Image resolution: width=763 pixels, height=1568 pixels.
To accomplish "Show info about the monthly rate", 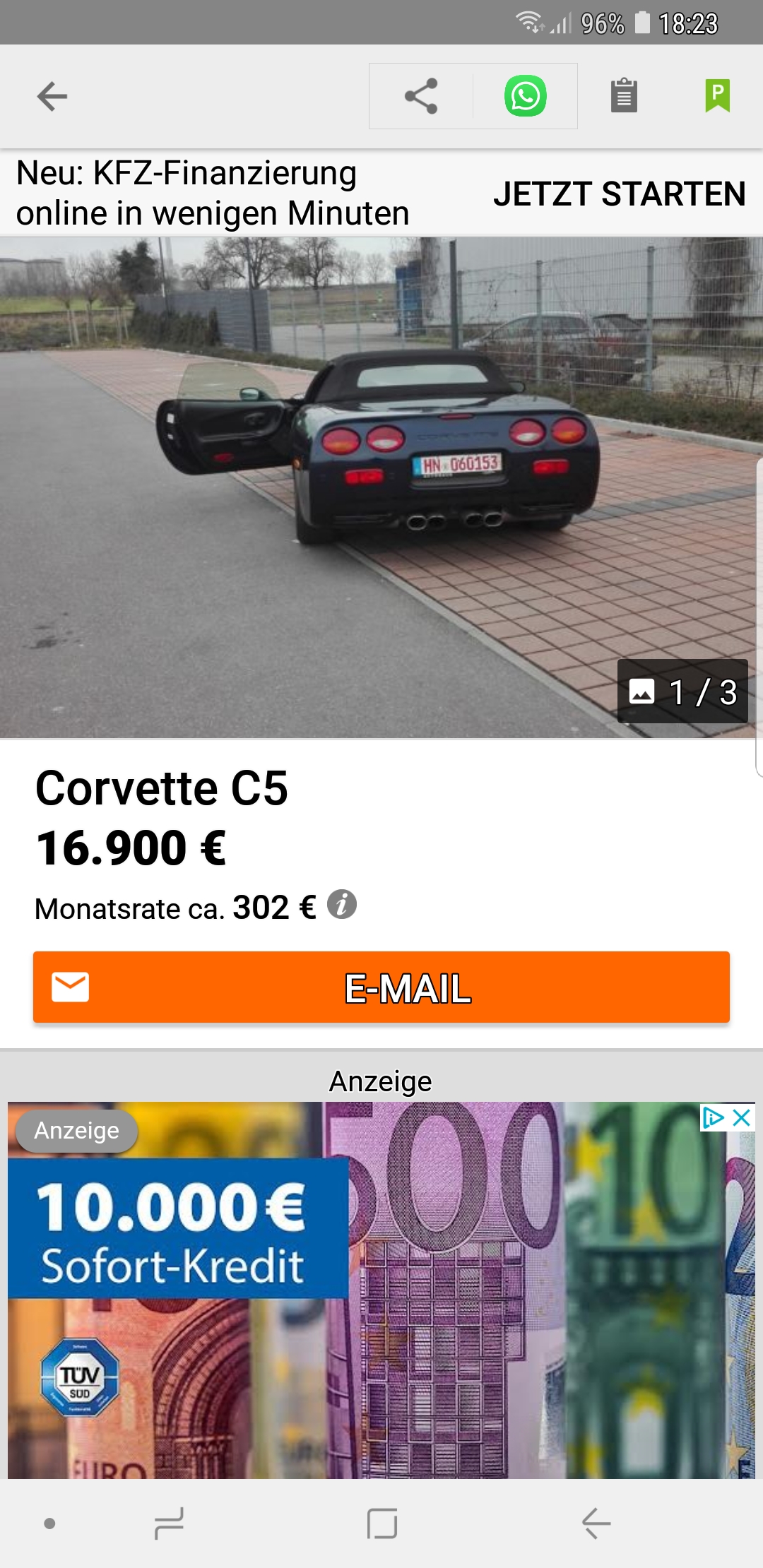I will coord(342,905).
